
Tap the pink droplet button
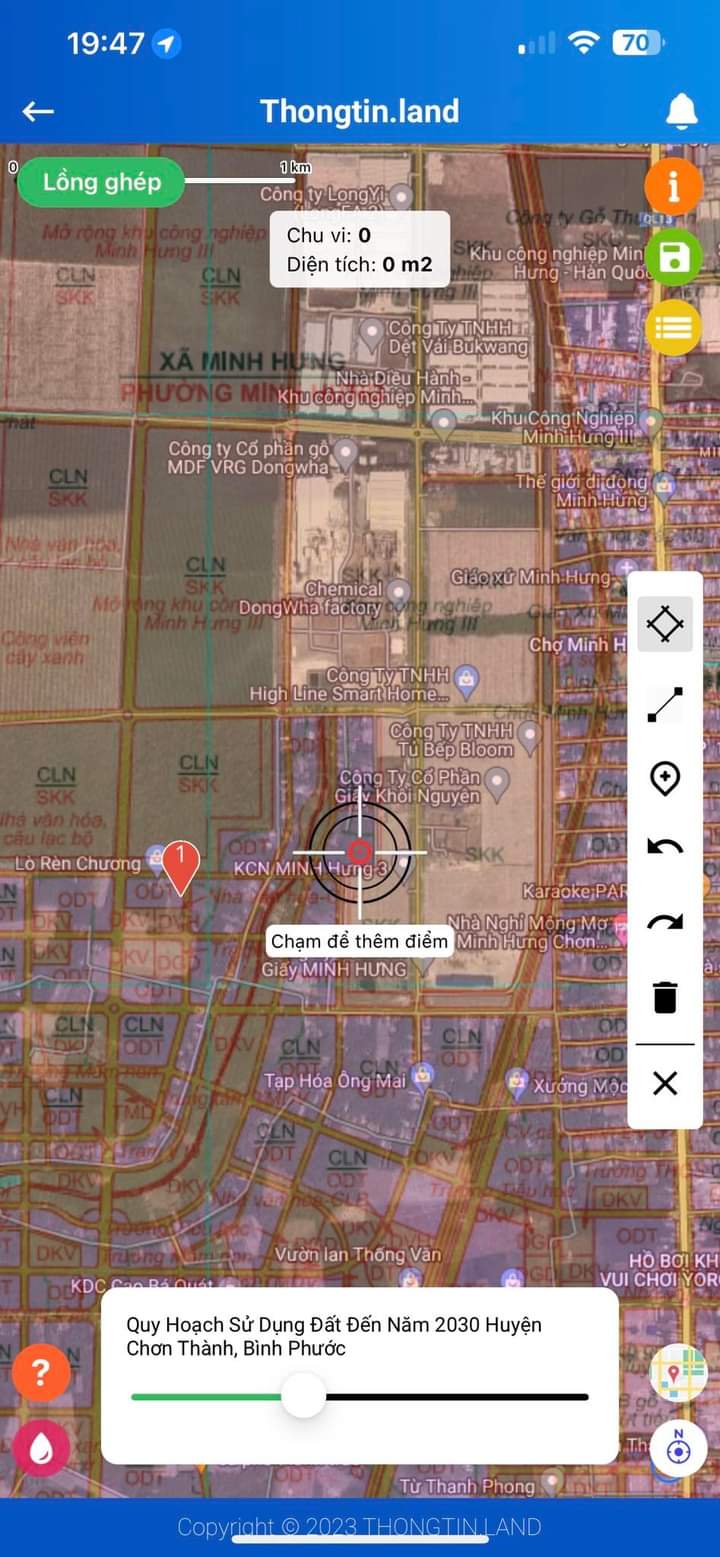coord(41,1449)
